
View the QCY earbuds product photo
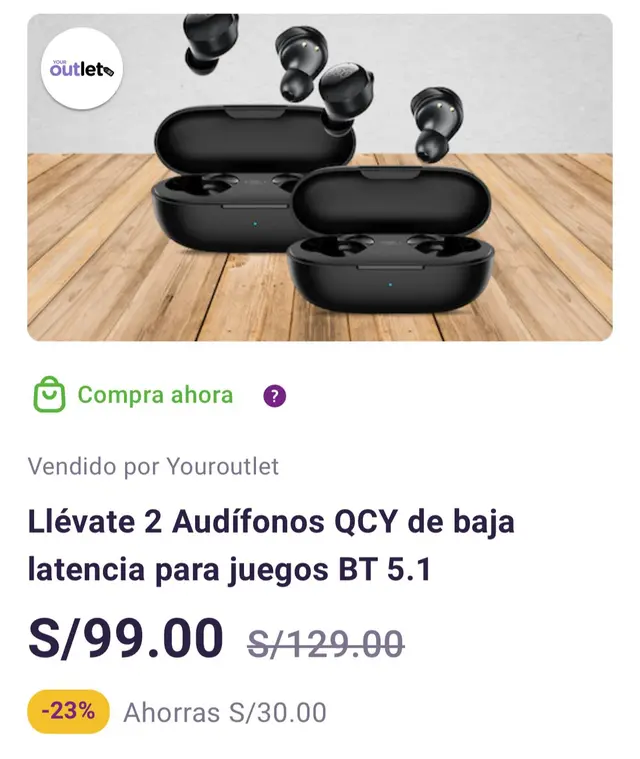pos(320,178)
